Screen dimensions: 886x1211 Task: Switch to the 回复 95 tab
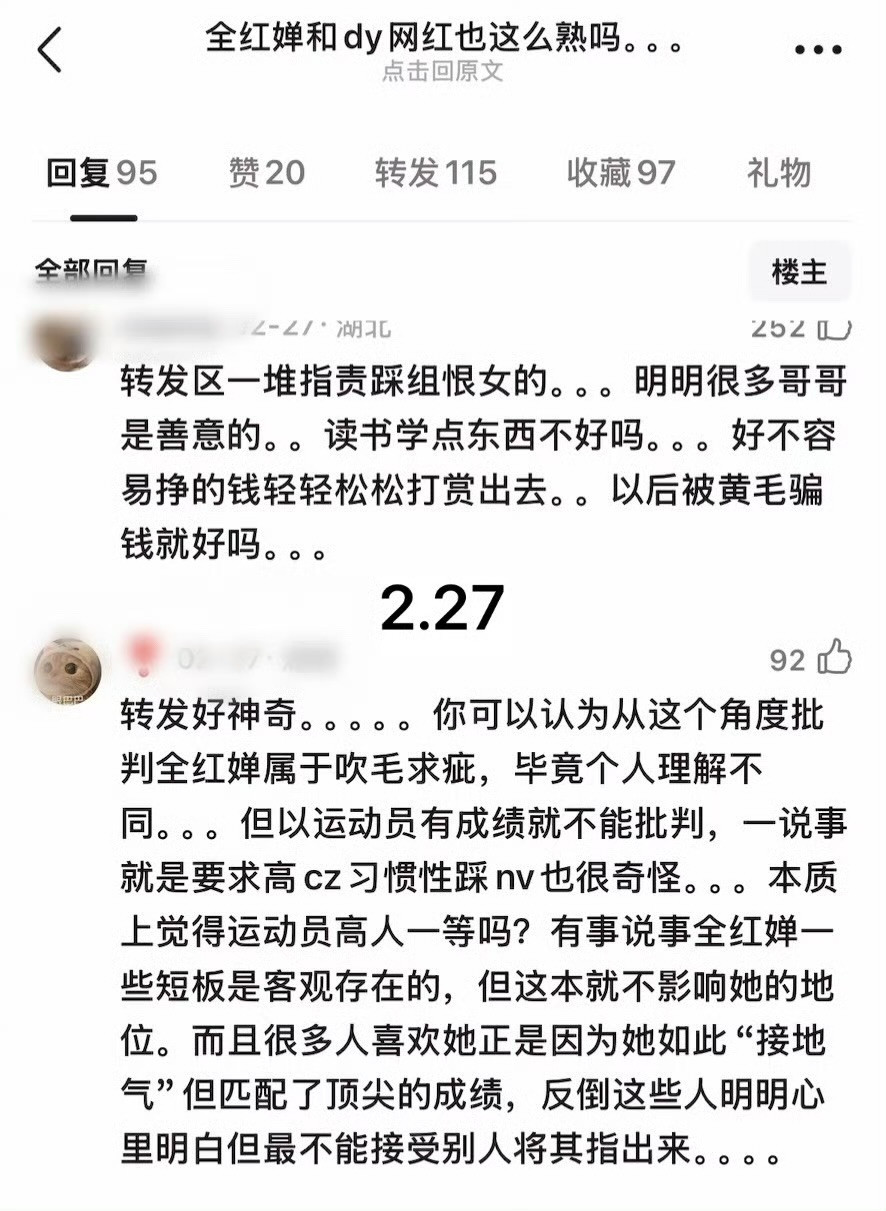tap(102, 173)
